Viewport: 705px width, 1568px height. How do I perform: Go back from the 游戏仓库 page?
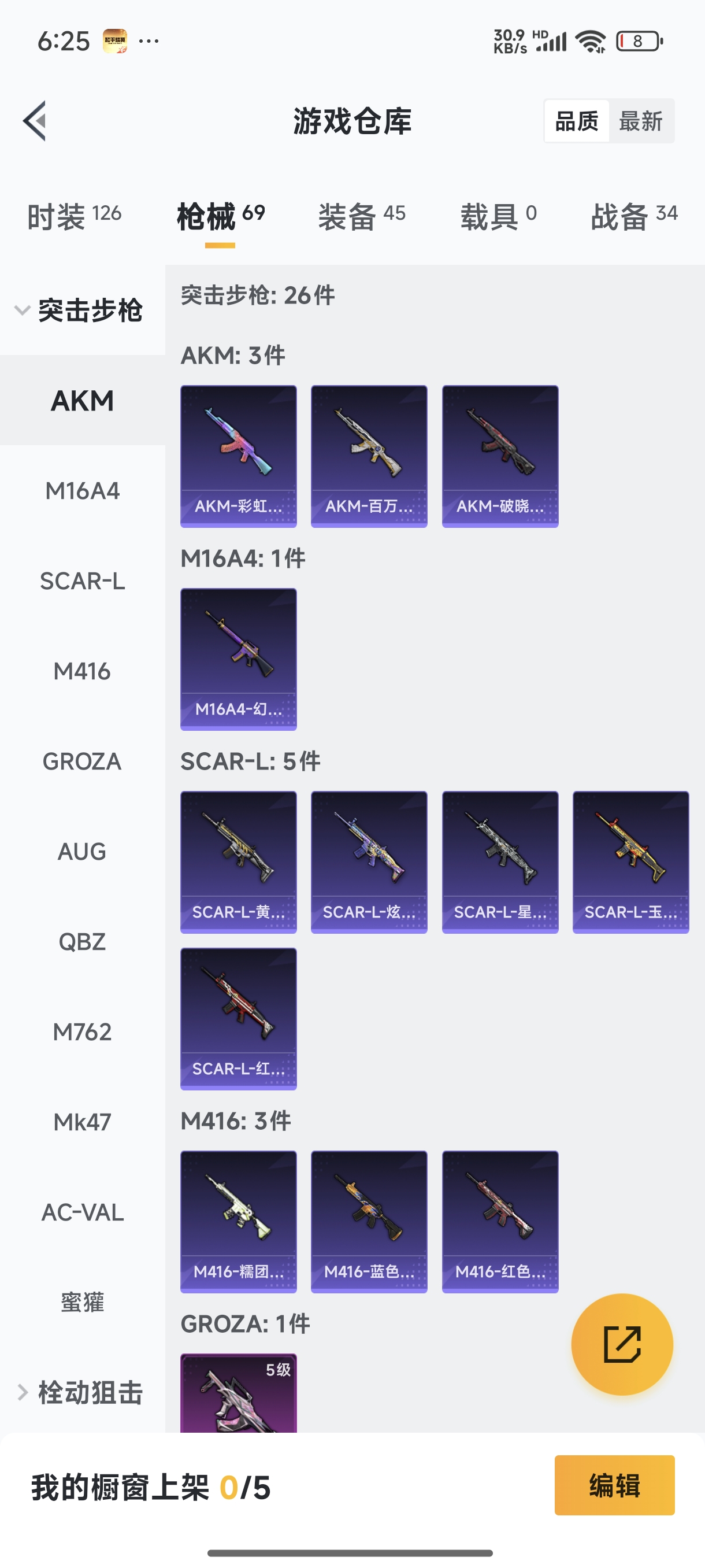click(x=35, y=120)
